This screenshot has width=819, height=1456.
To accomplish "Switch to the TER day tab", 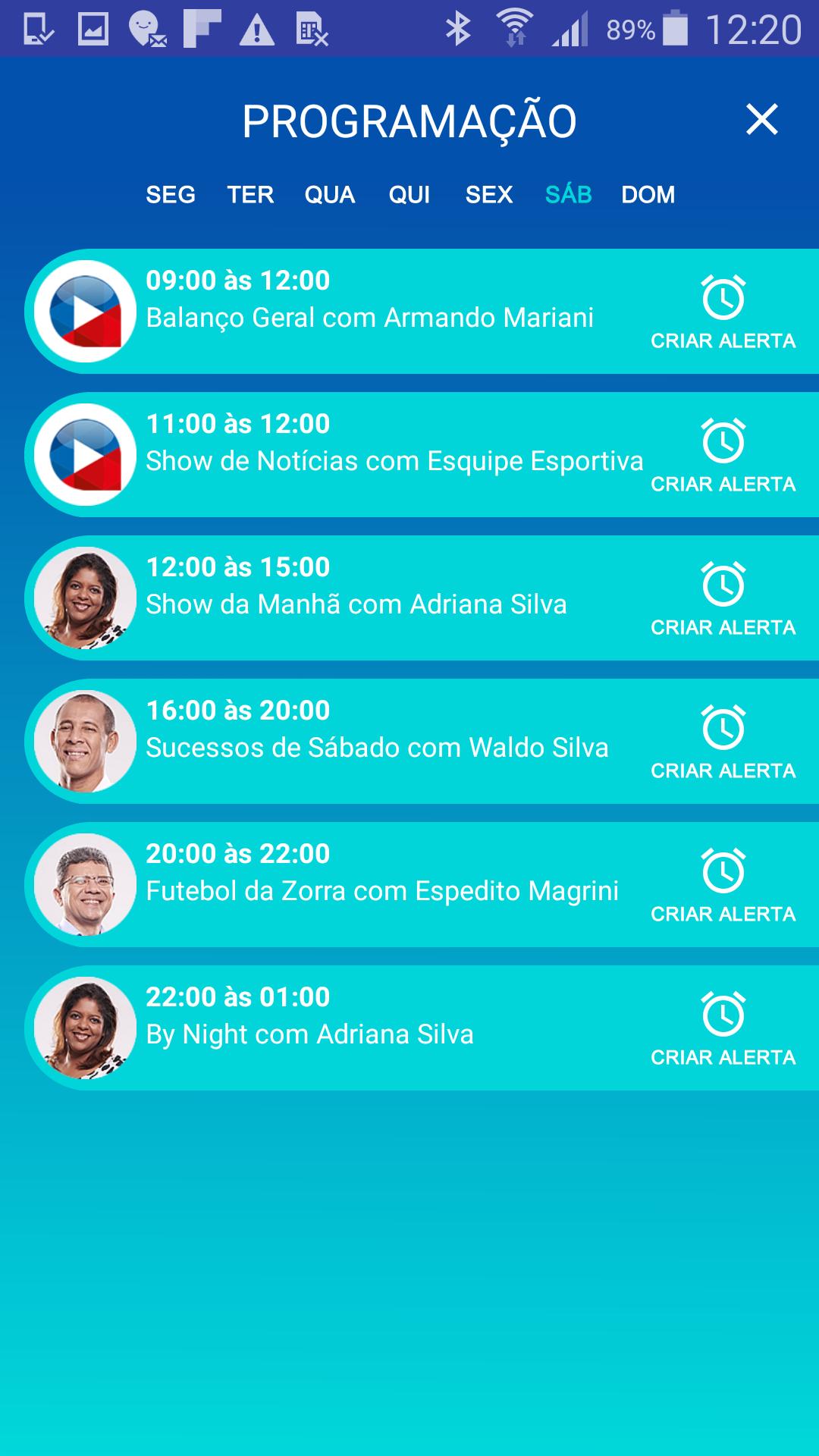I will (x=250, y=195).
